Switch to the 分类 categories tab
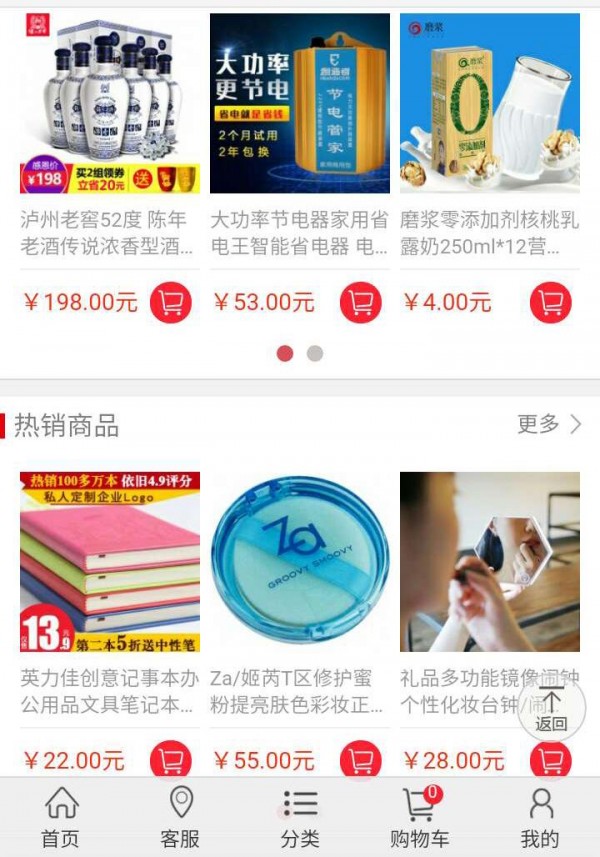600x857 pixels. tap(300, 817)
